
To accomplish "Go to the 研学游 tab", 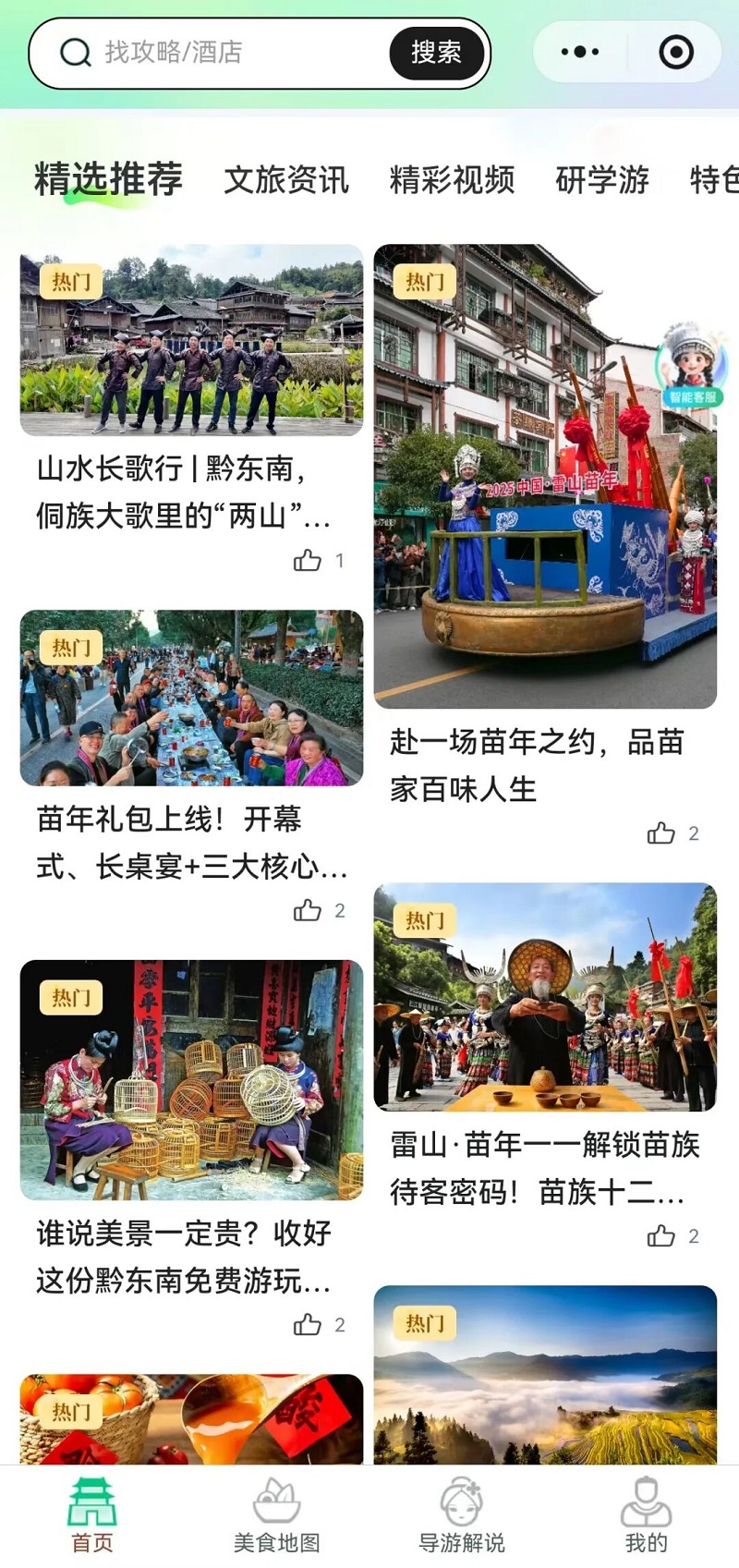I will 602,179.
